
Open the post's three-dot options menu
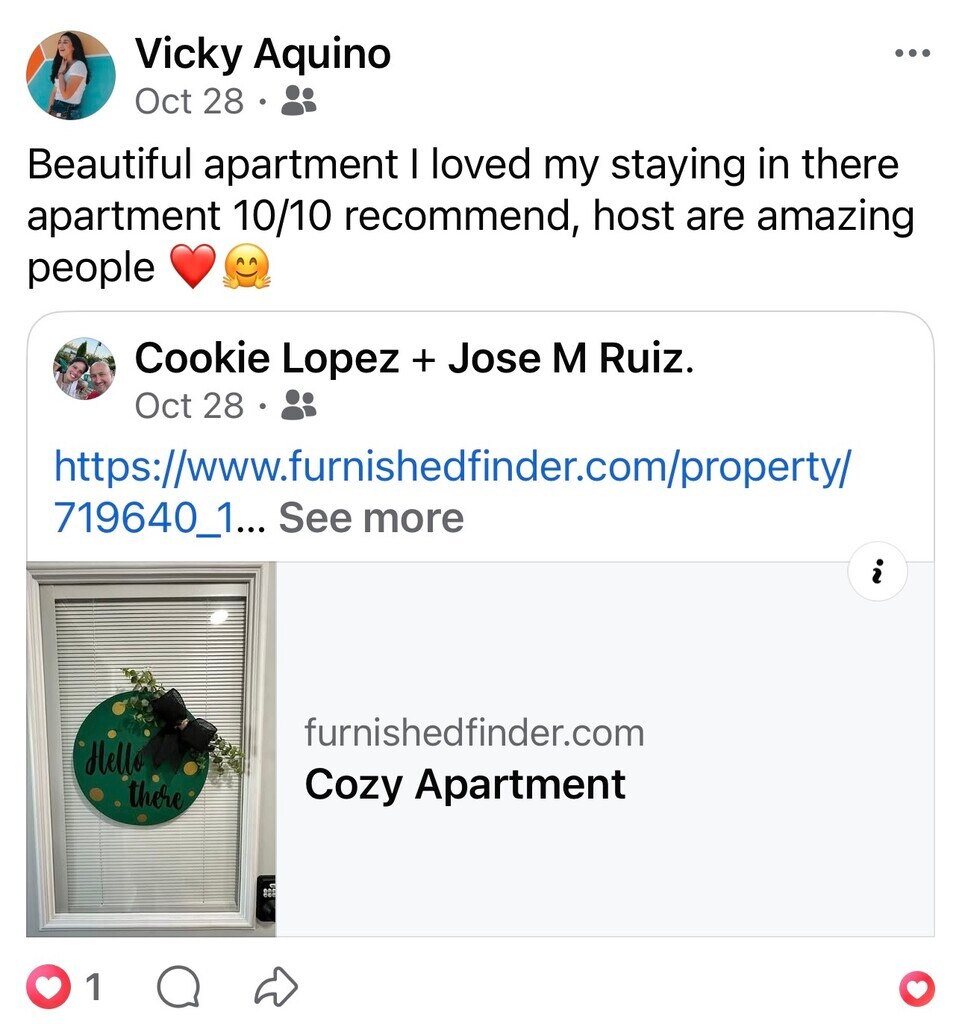[912, 54]
